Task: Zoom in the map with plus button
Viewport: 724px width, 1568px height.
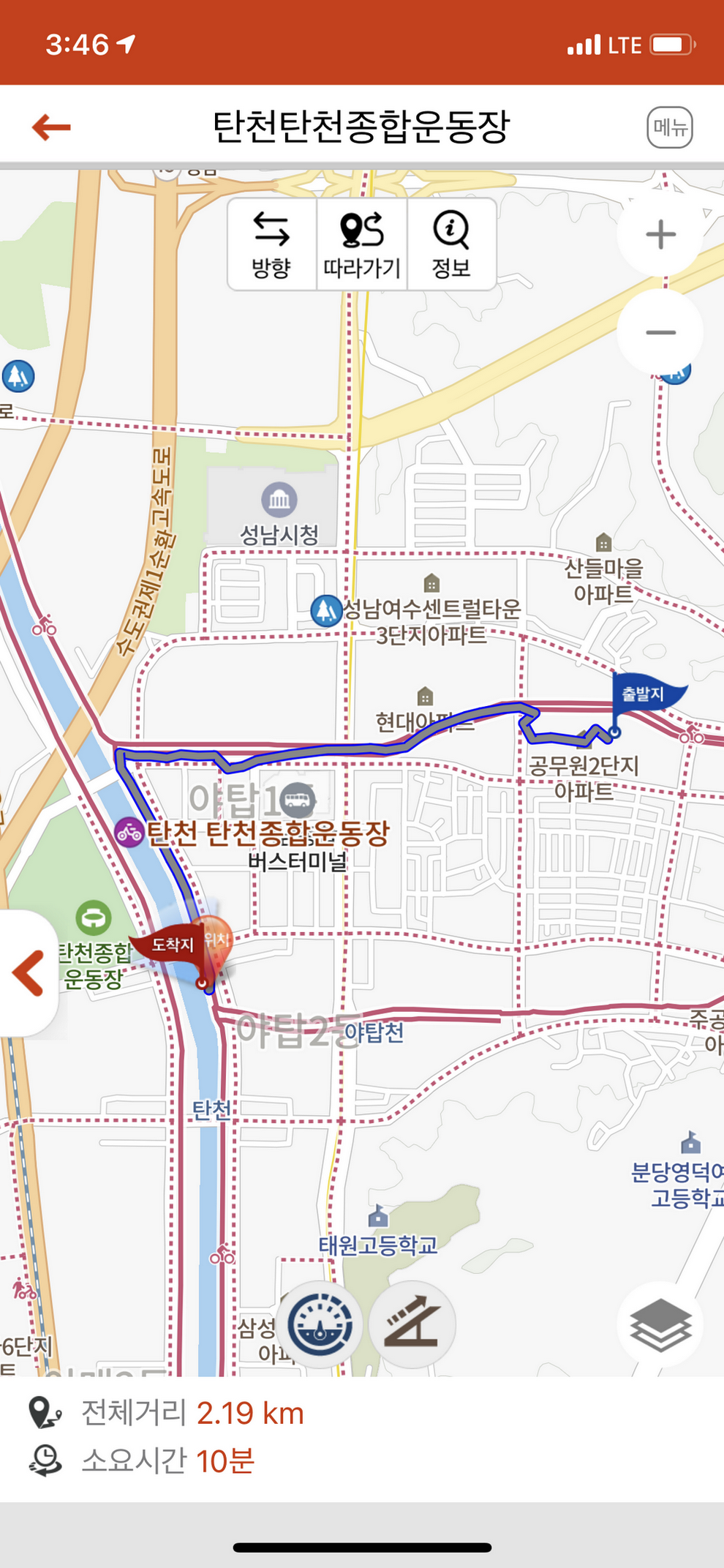Action: [x=660, y=235]
